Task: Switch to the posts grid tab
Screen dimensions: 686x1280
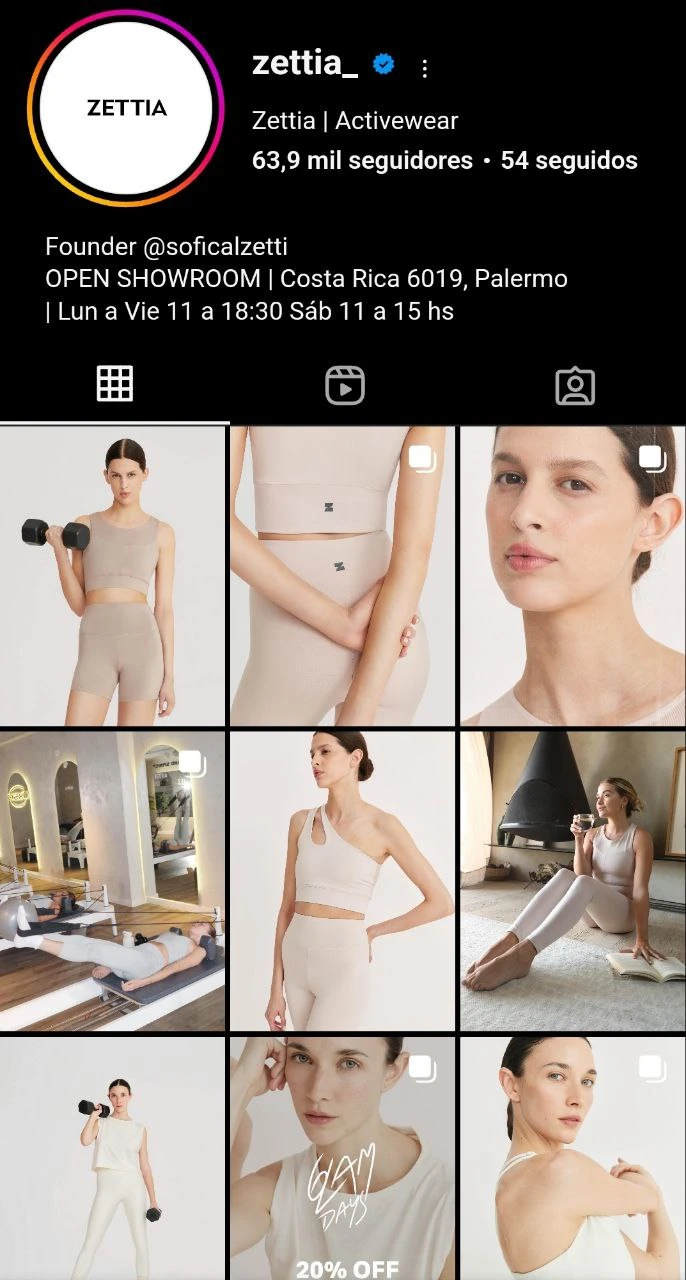Action: coord(115,384)
